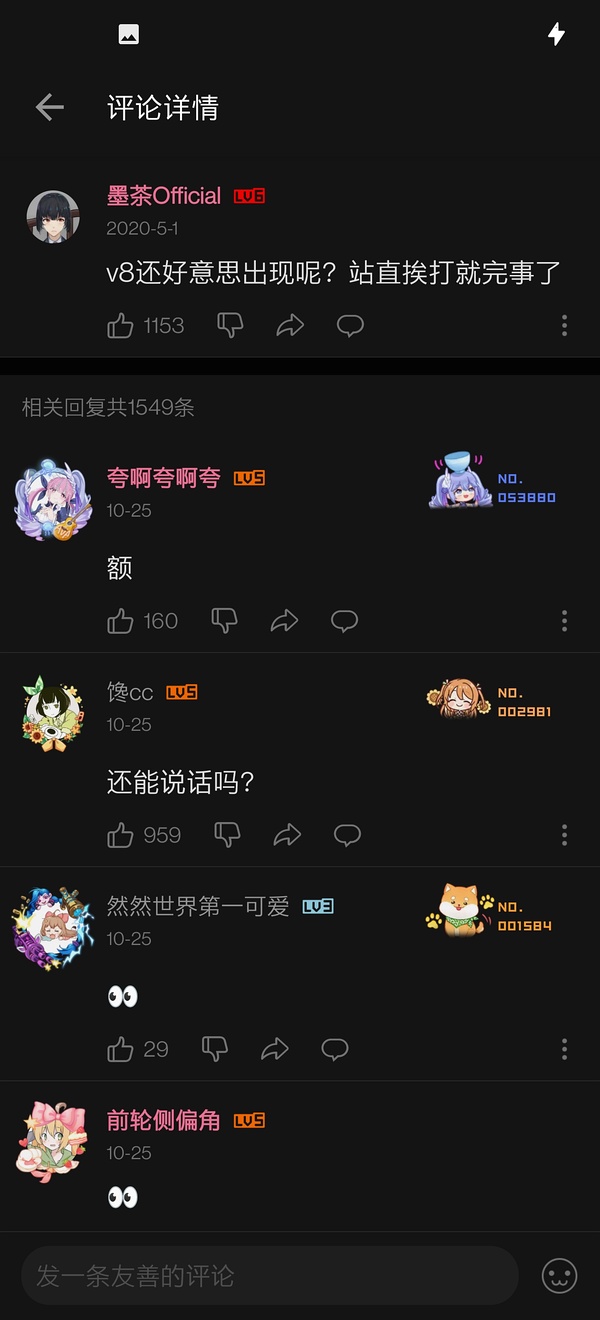
Task: Dislike 墨茶Official's comment
Action: click(230, 325)
